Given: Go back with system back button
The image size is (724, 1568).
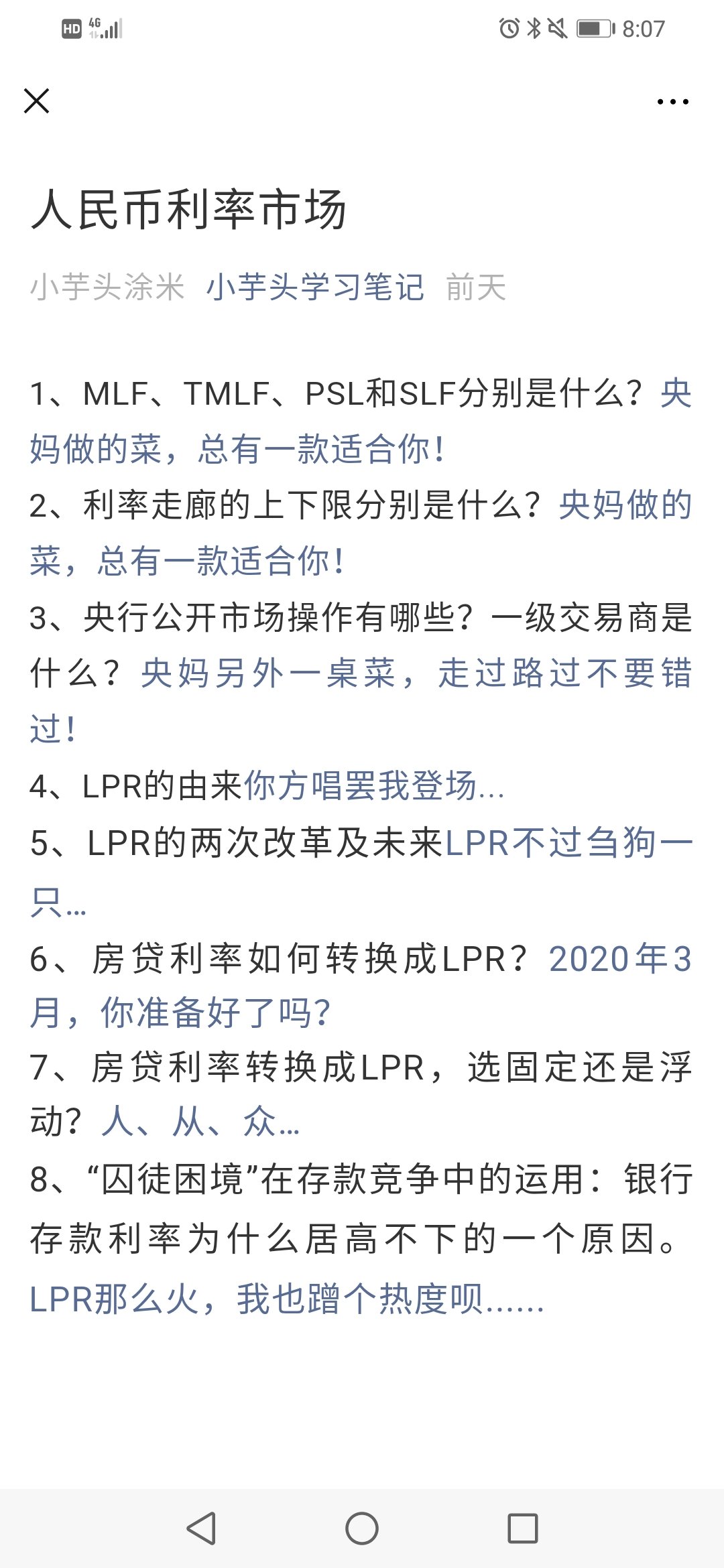Looking at the screenshot, I should [200, 1528].
